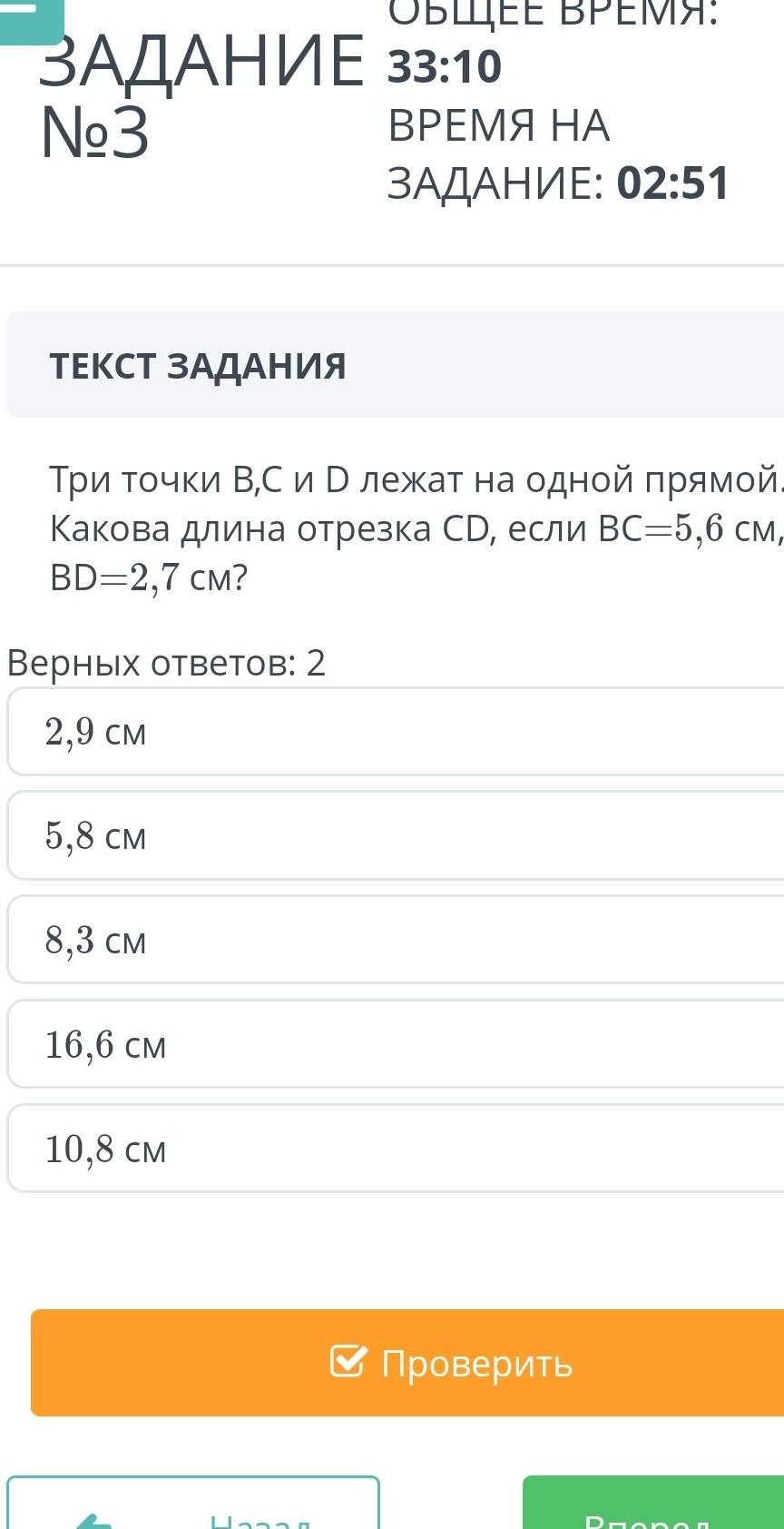784x1529 pixels.
Task: Select the answer 5,8 см
Action: pyautogui.click(x=397, y=836)
